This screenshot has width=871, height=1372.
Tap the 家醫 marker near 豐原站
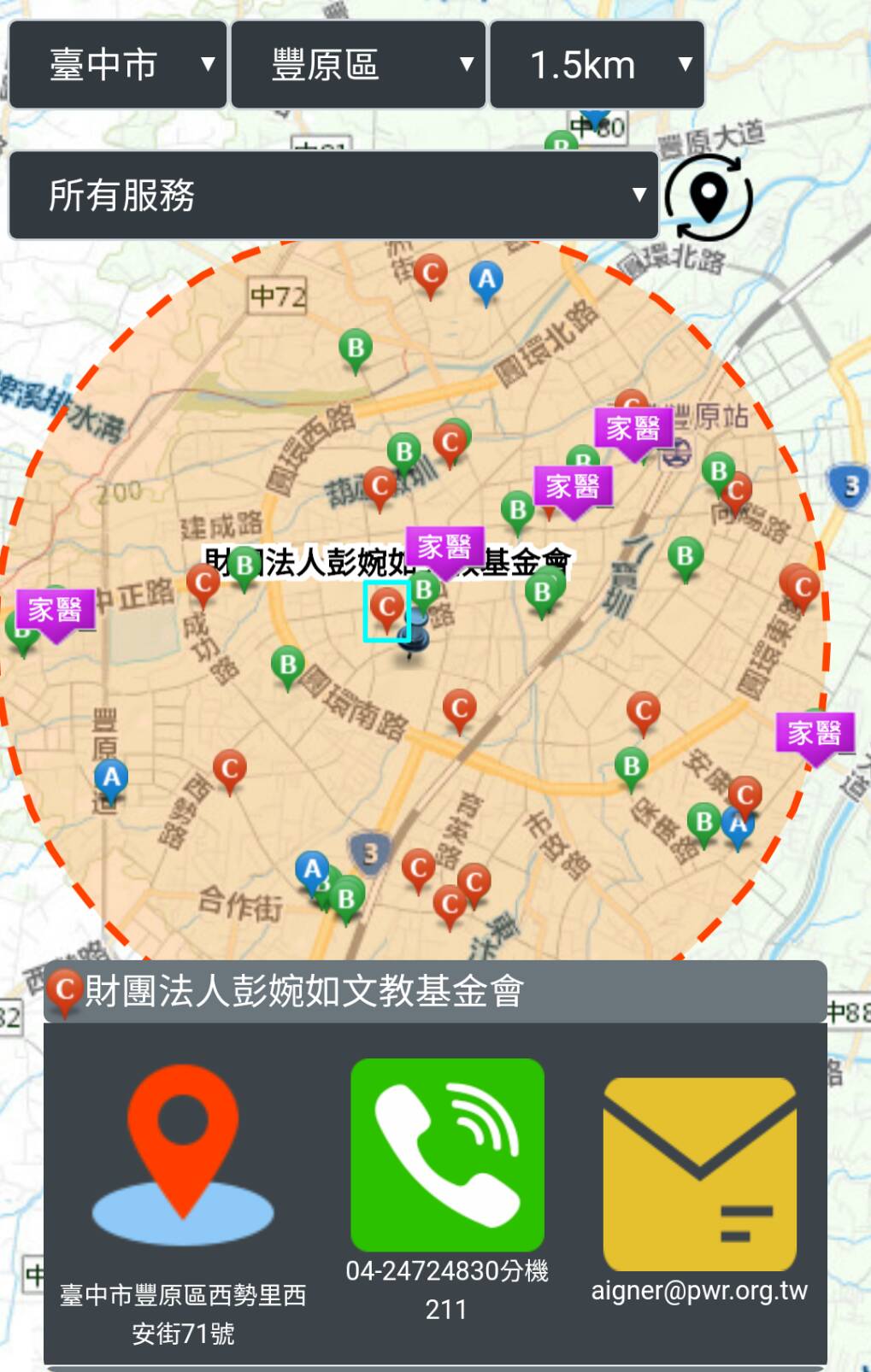[633, 430]
